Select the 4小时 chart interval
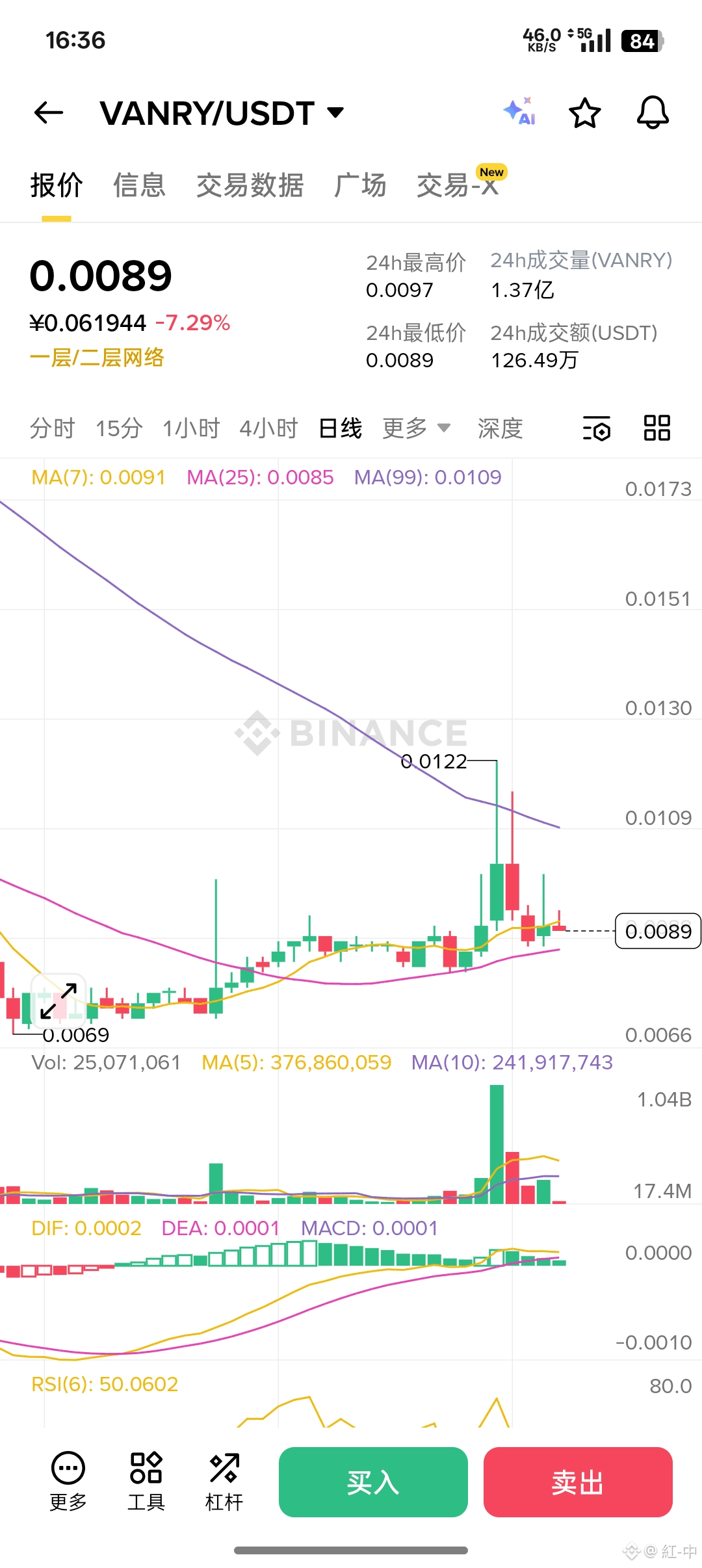 pyautogui.click(x=268, y=428)
